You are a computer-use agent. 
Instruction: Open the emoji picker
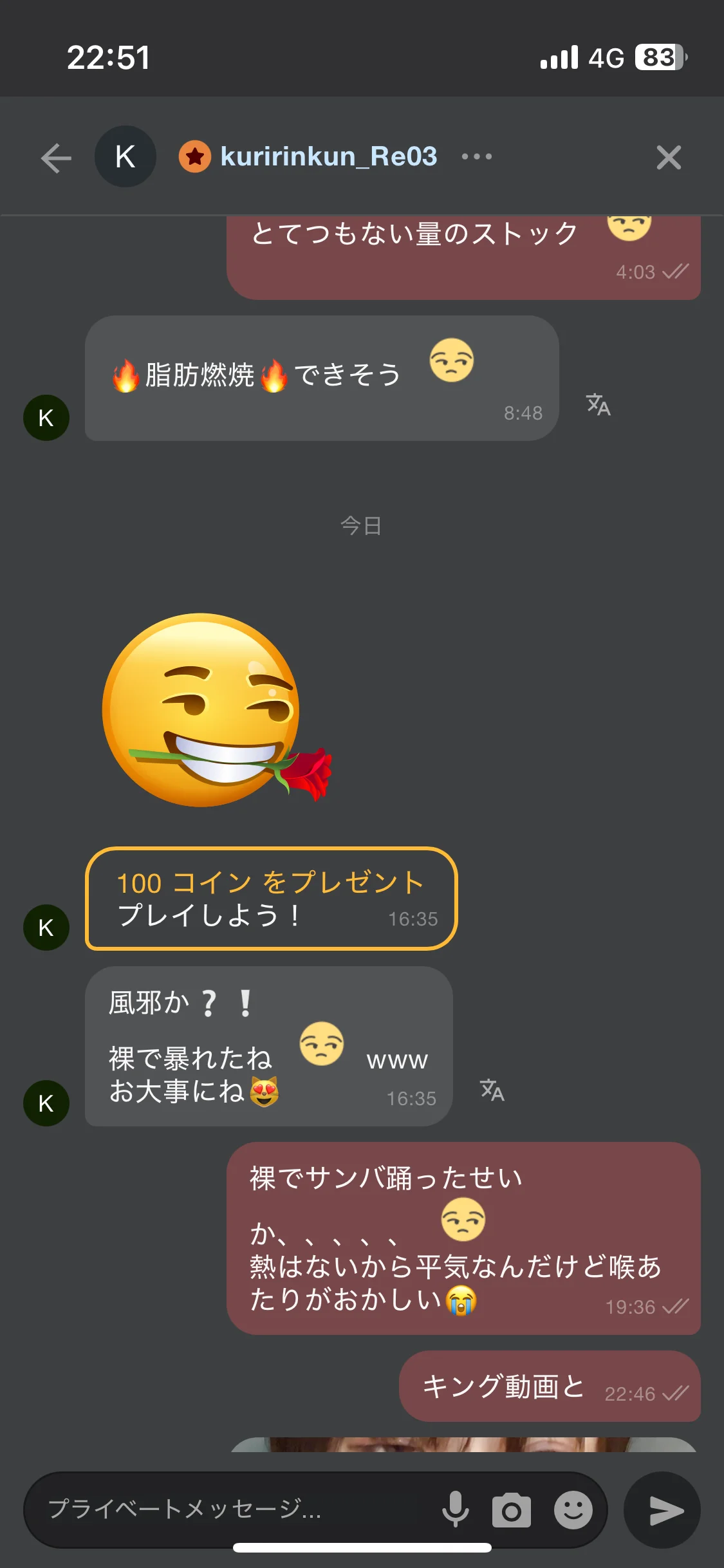point(573,1510)
